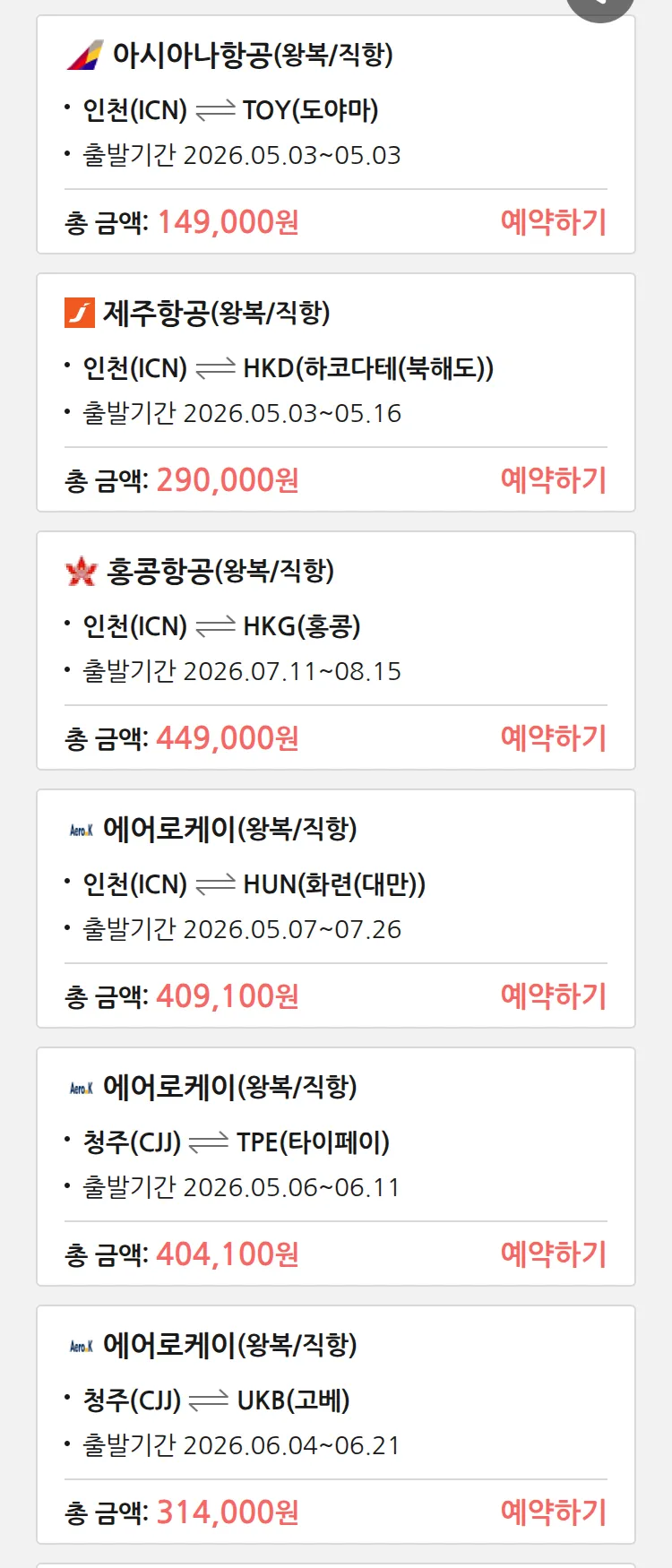Click 예약하기 on the CJJ–UKB Aero K deal
Image resolution: width=672 pixels, height=1568 pixels.
tap(554, 1511)
